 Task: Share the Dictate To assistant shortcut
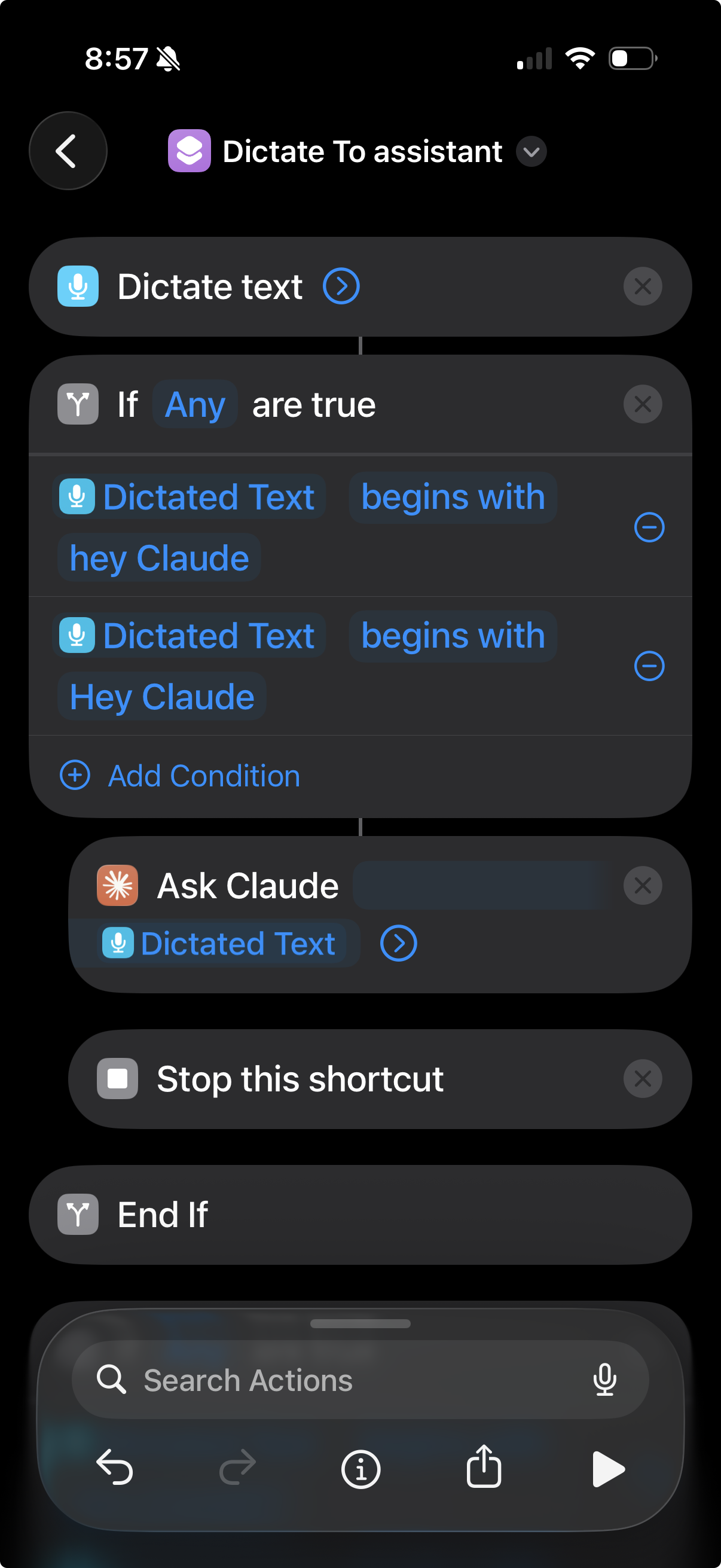click(x=484, y=1469)
